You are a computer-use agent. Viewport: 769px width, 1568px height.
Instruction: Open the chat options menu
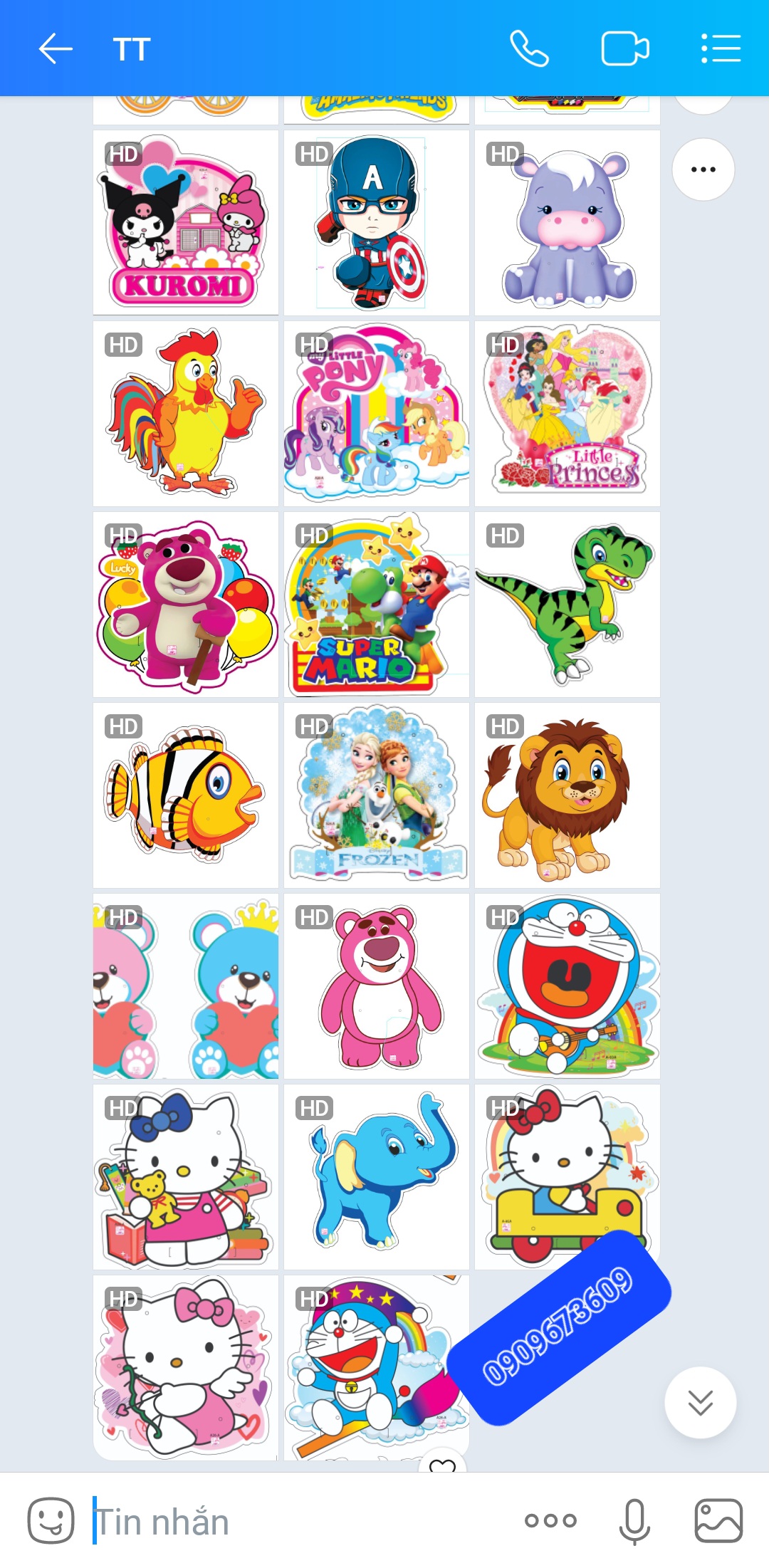point(721,49)
